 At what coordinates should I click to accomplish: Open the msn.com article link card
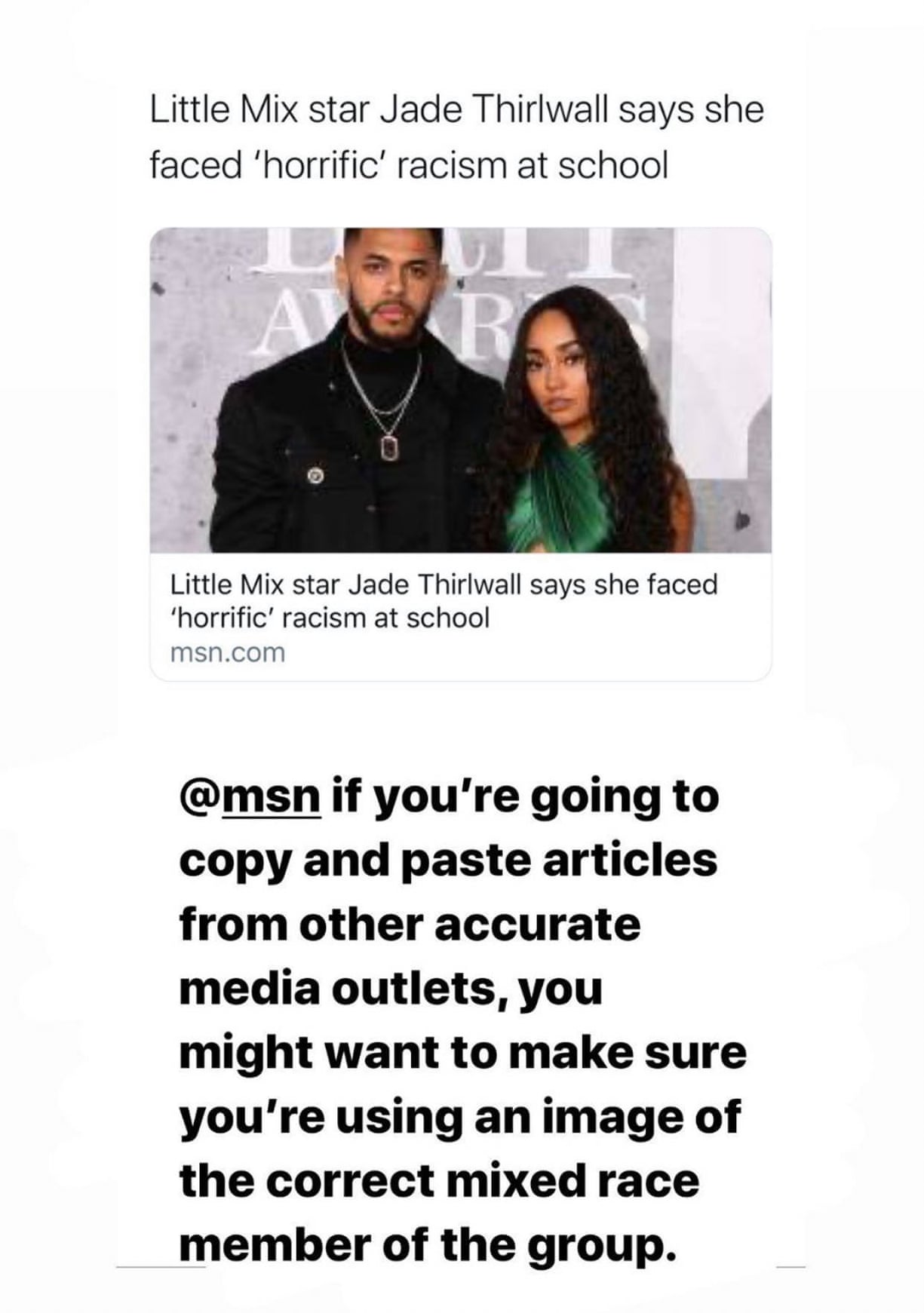(462, 452)
